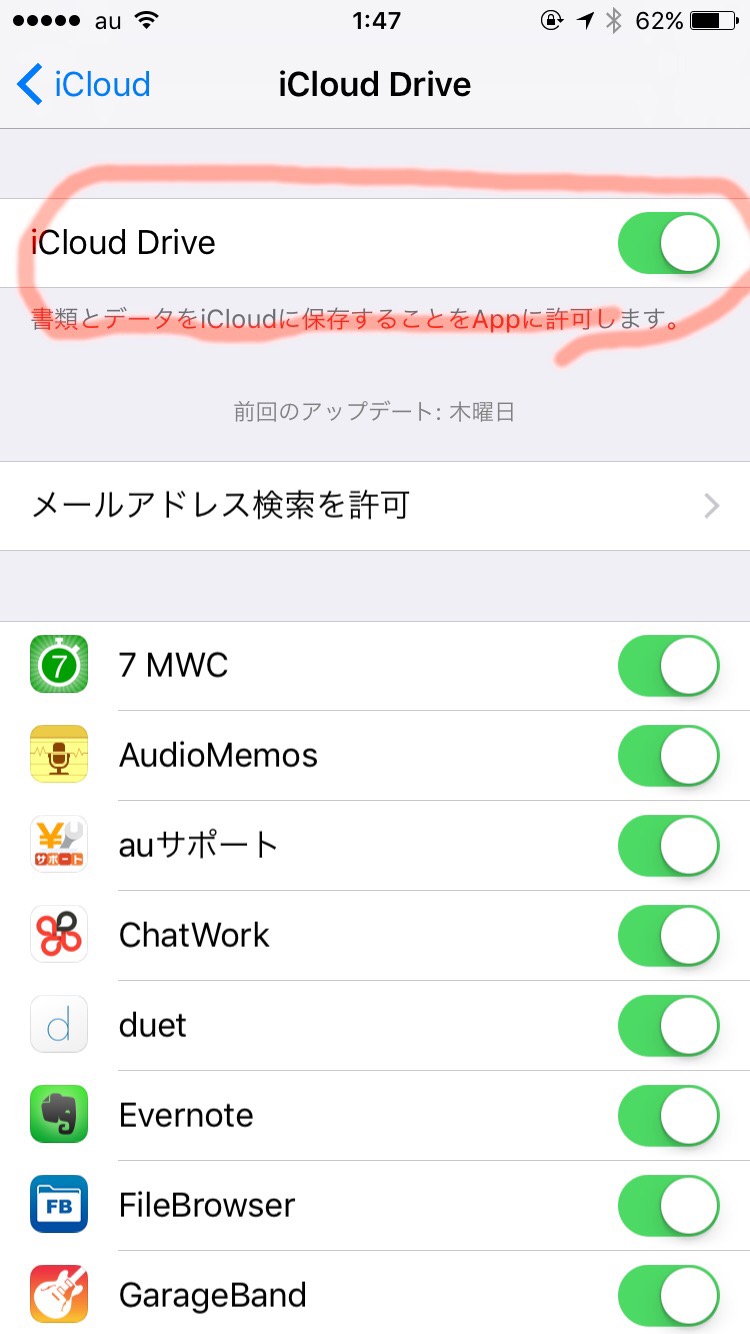Toggle the AudioMemos switch off
Viewport: 750px width, 1334px height.
[x=668, y=755]
